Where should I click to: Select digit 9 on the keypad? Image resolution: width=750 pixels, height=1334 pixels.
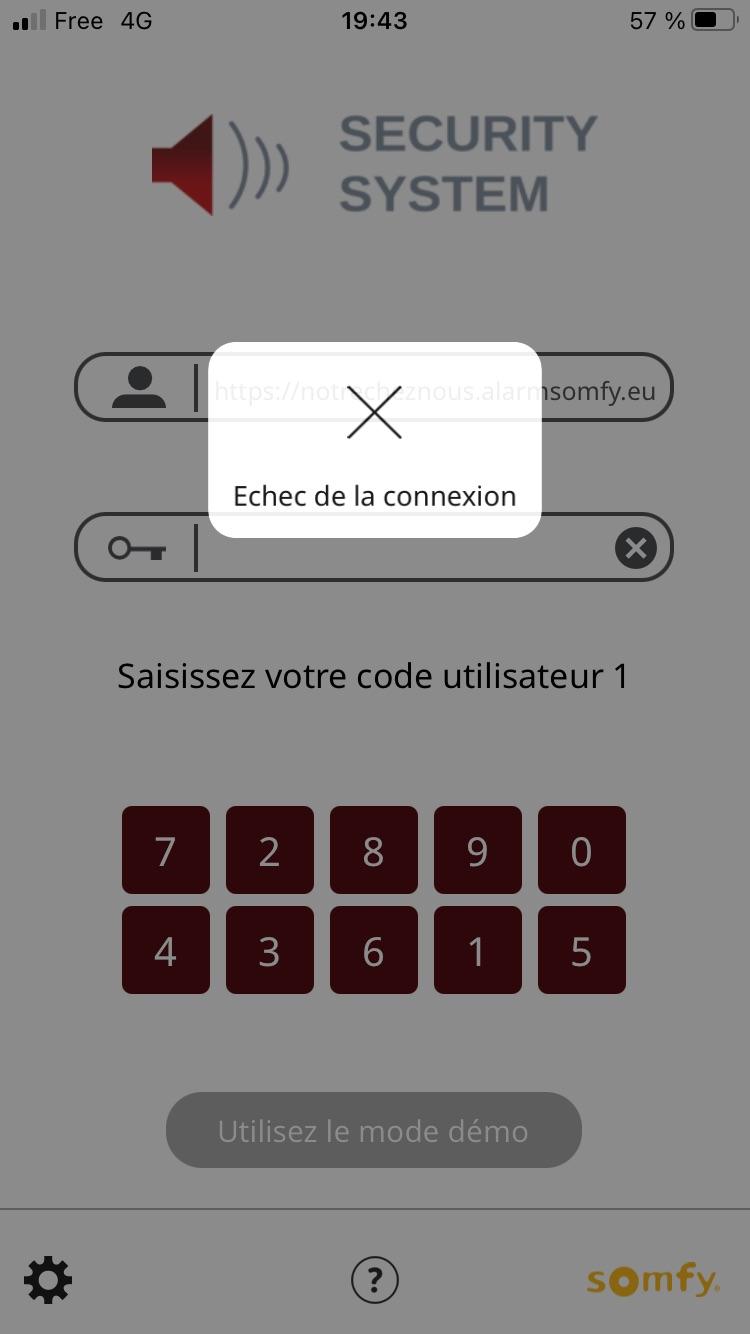478,850
